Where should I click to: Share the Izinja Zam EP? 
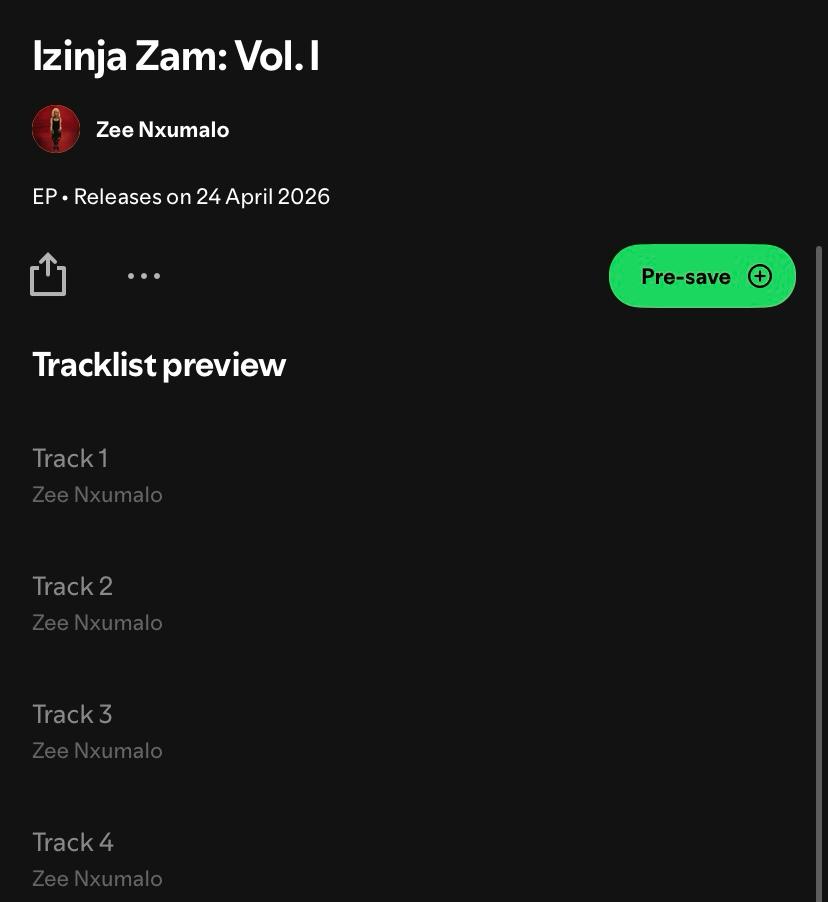click(x=48, y=274)
